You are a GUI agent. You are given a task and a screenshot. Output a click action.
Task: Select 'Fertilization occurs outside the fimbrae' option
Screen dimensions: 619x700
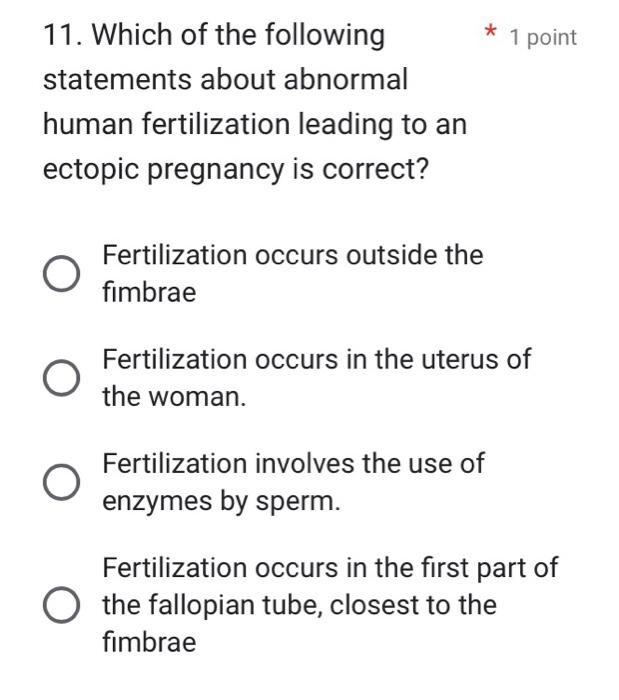[x=61, y=274]
